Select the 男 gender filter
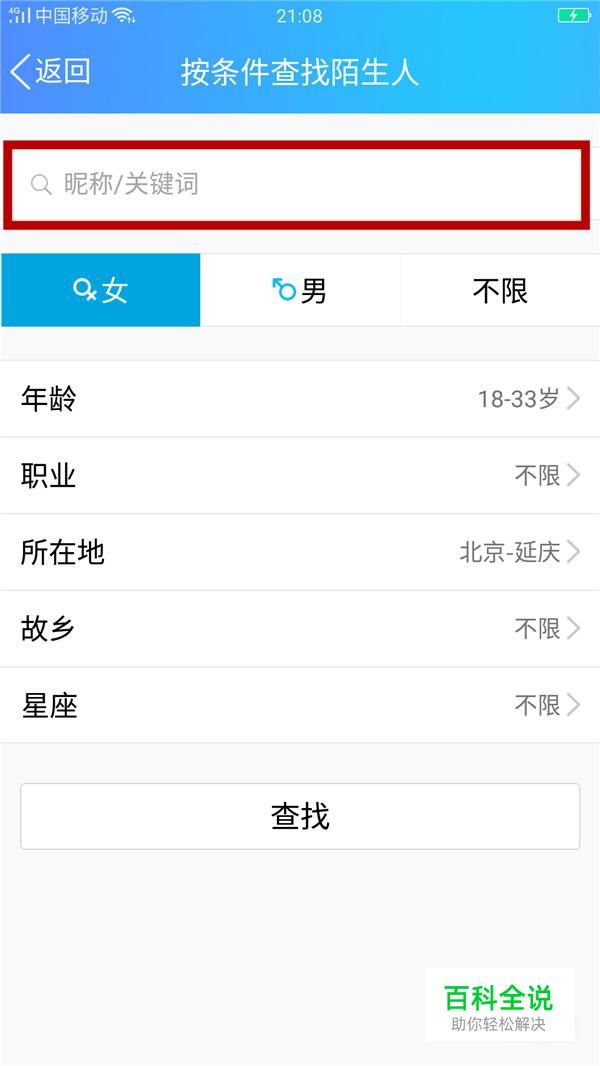The image size is (600, 1066). (x=300, y=290)
